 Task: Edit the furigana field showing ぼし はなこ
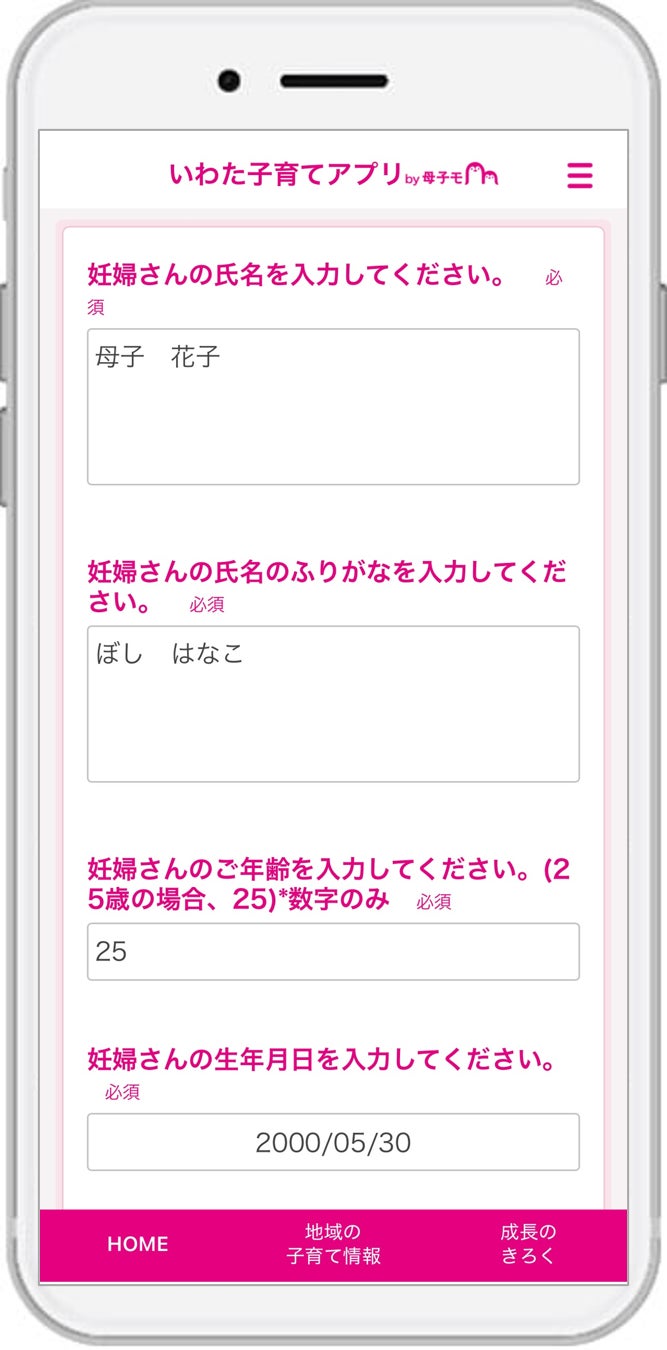(333, 704)
